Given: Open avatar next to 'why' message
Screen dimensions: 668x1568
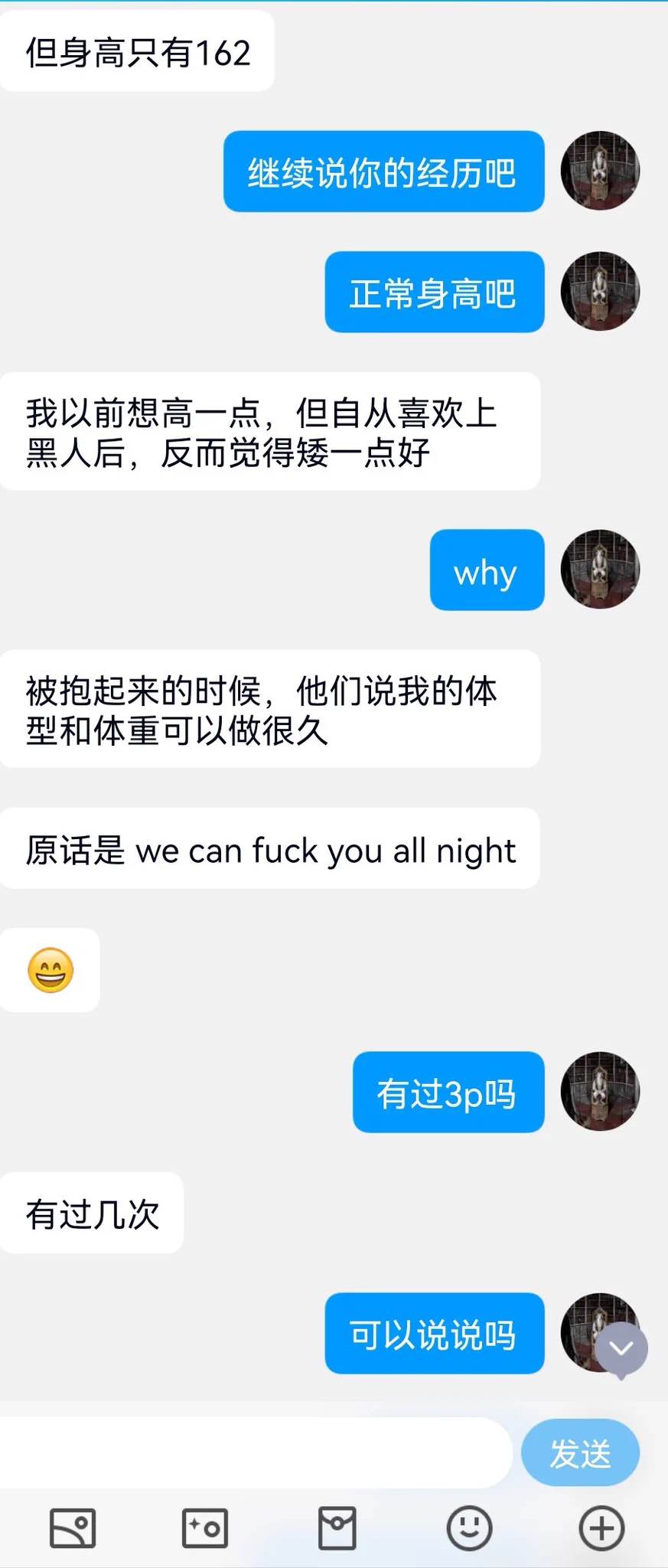Looking at the screenshot, I should pyautogui.click(x=600, y=570).
